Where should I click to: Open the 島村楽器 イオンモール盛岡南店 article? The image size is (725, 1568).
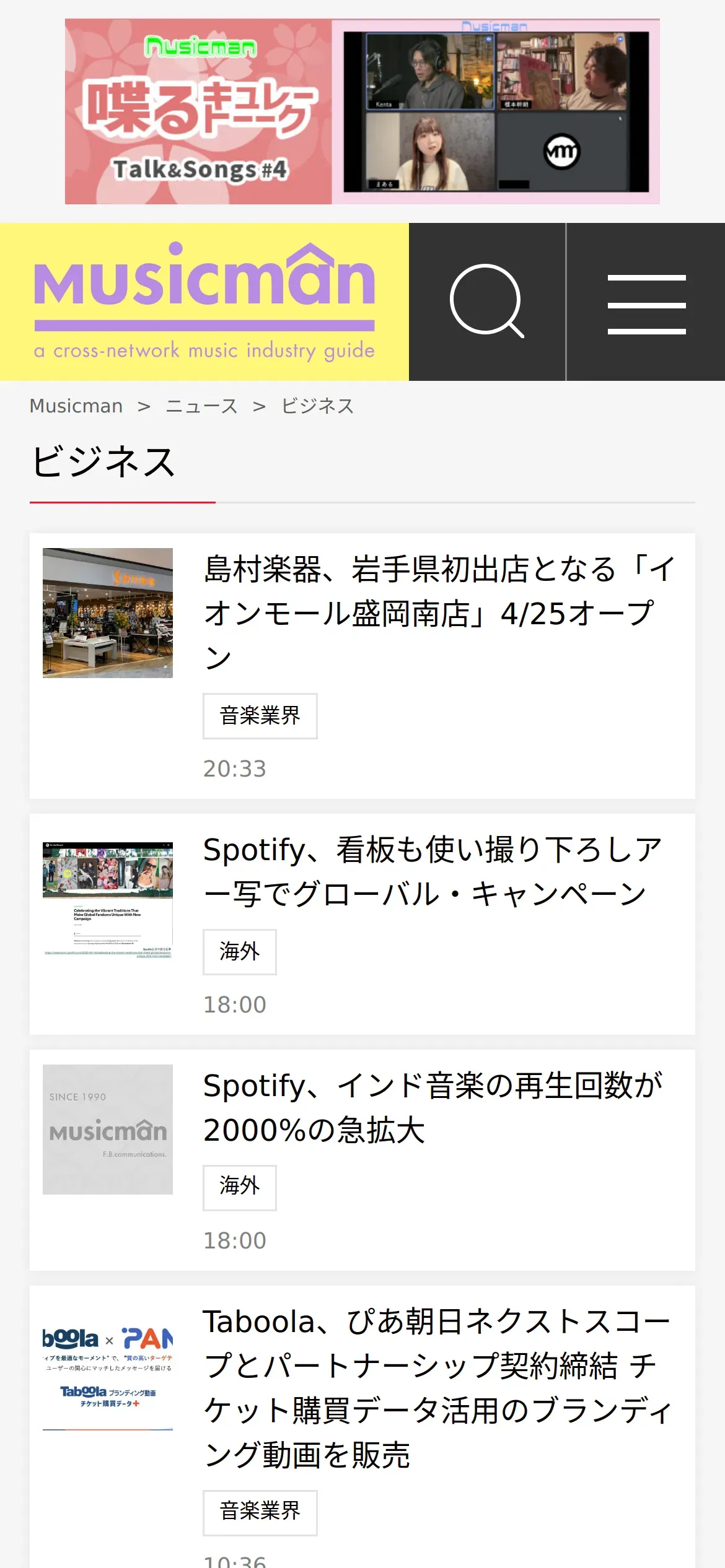439,613
